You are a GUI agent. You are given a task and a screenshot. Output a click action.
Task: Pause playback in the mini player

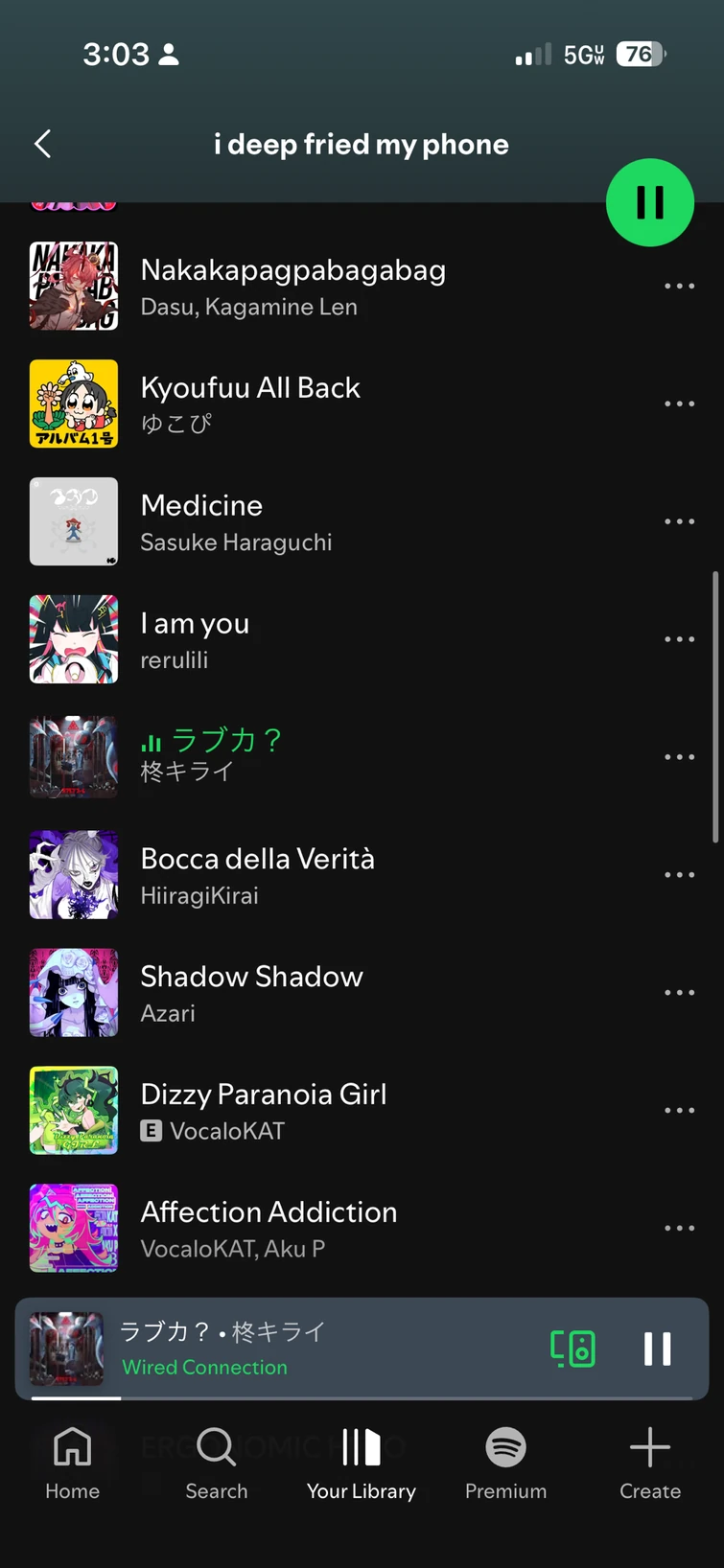point(657,1349)
